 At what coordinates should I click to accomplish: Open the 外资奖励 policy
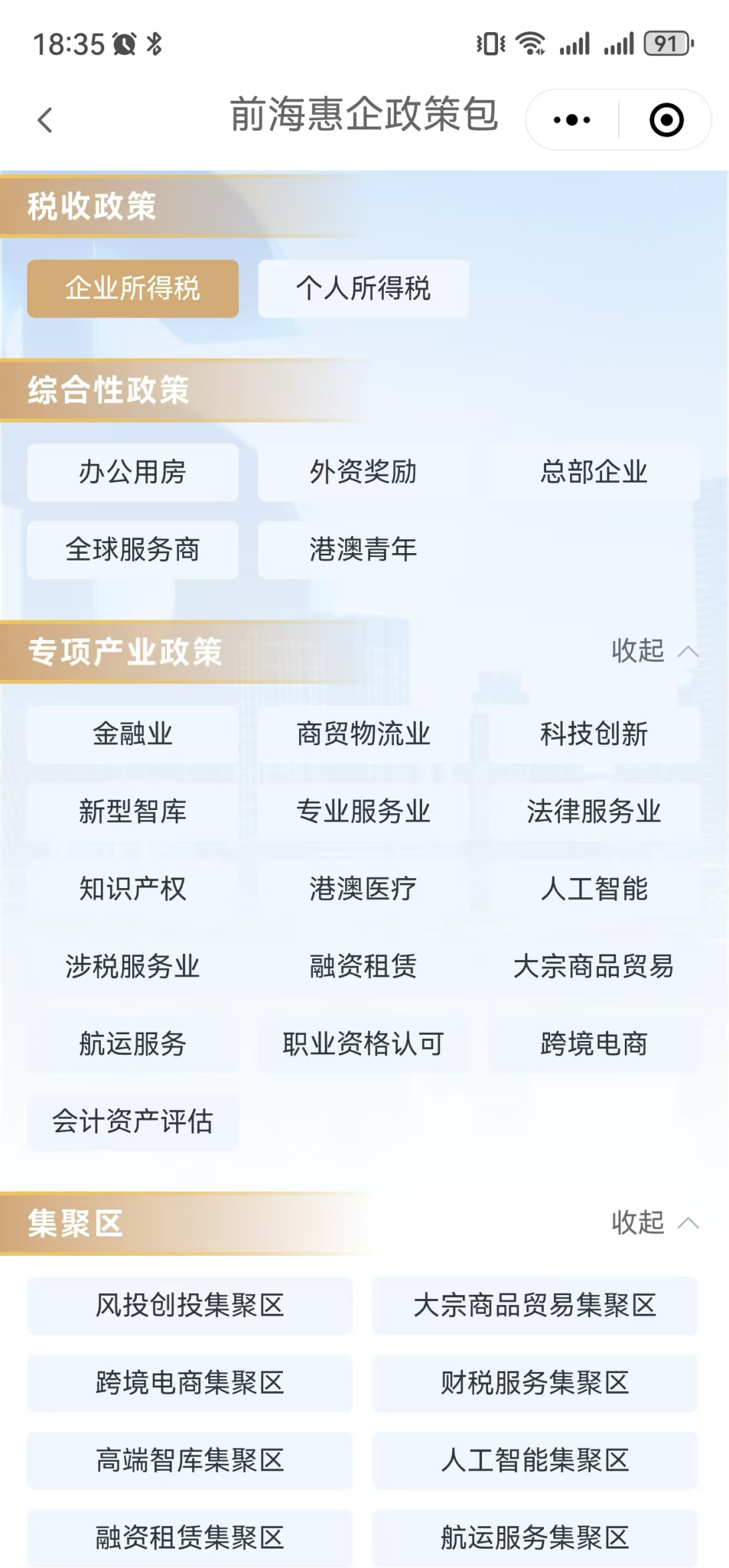[x=363, y=472]
